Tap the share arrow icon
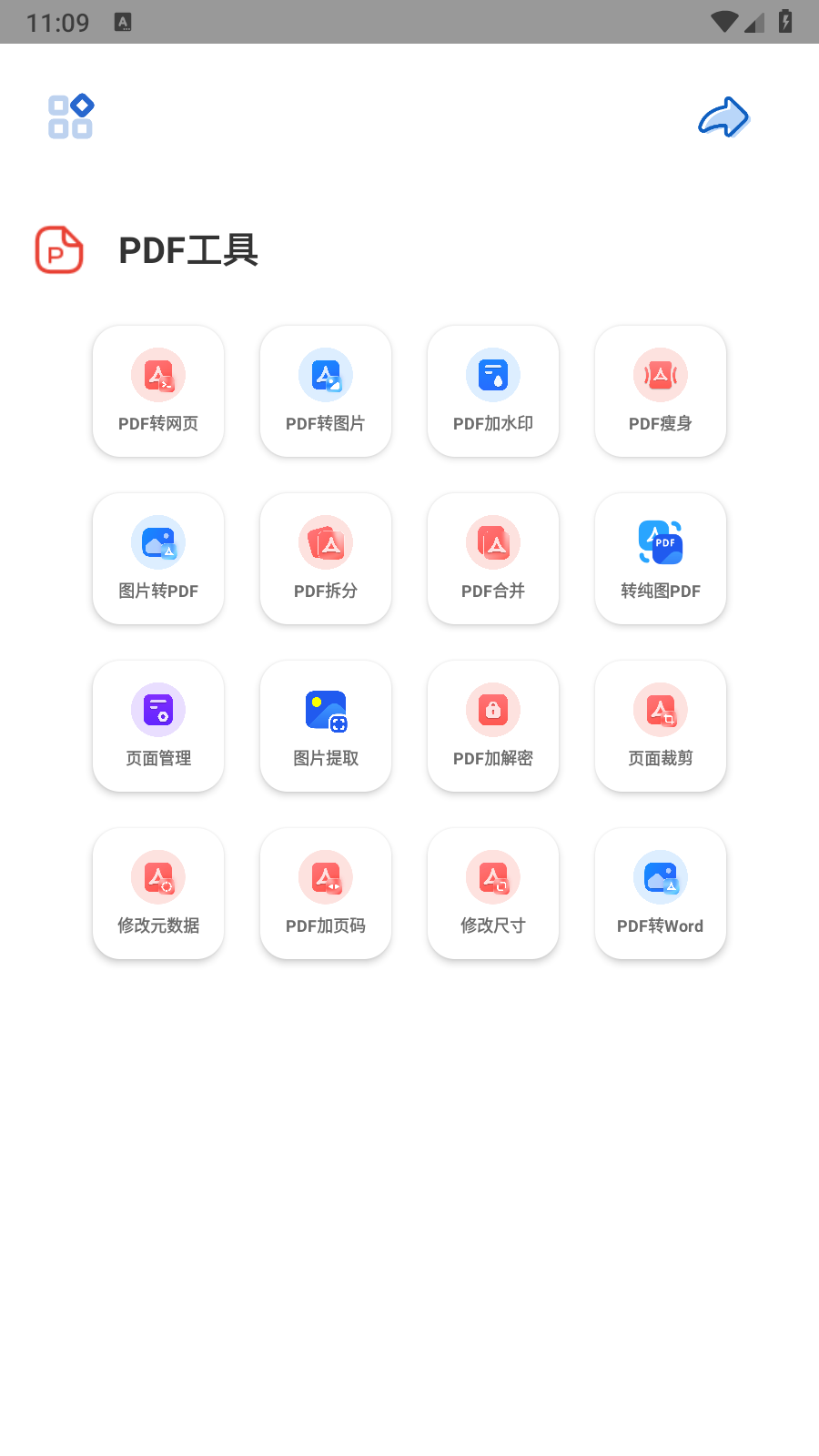The image size is (819, 1456). [x=723, y=117]
